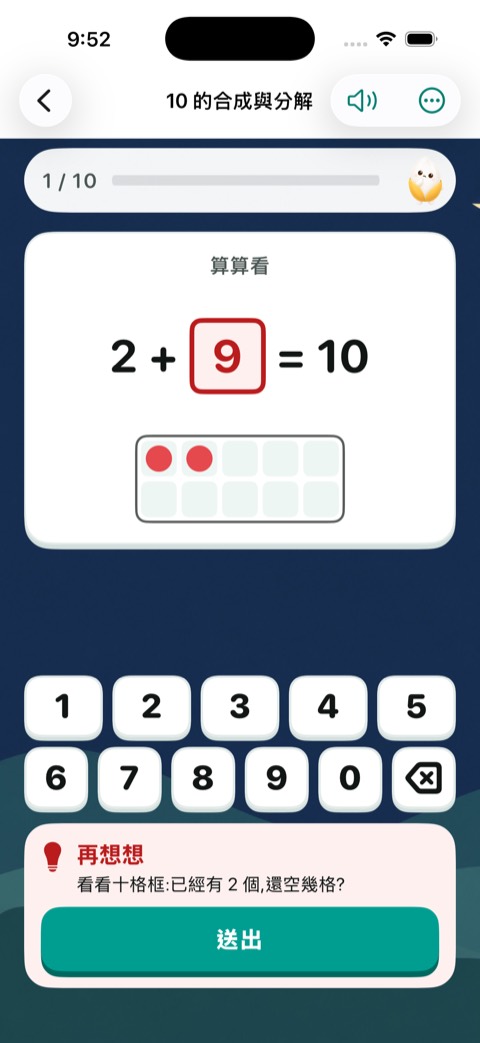Image resolution: width=480 pixels, height=1043 pixels.
Task: Enter digit 3 on the keypad
Action: pos(240,708)
